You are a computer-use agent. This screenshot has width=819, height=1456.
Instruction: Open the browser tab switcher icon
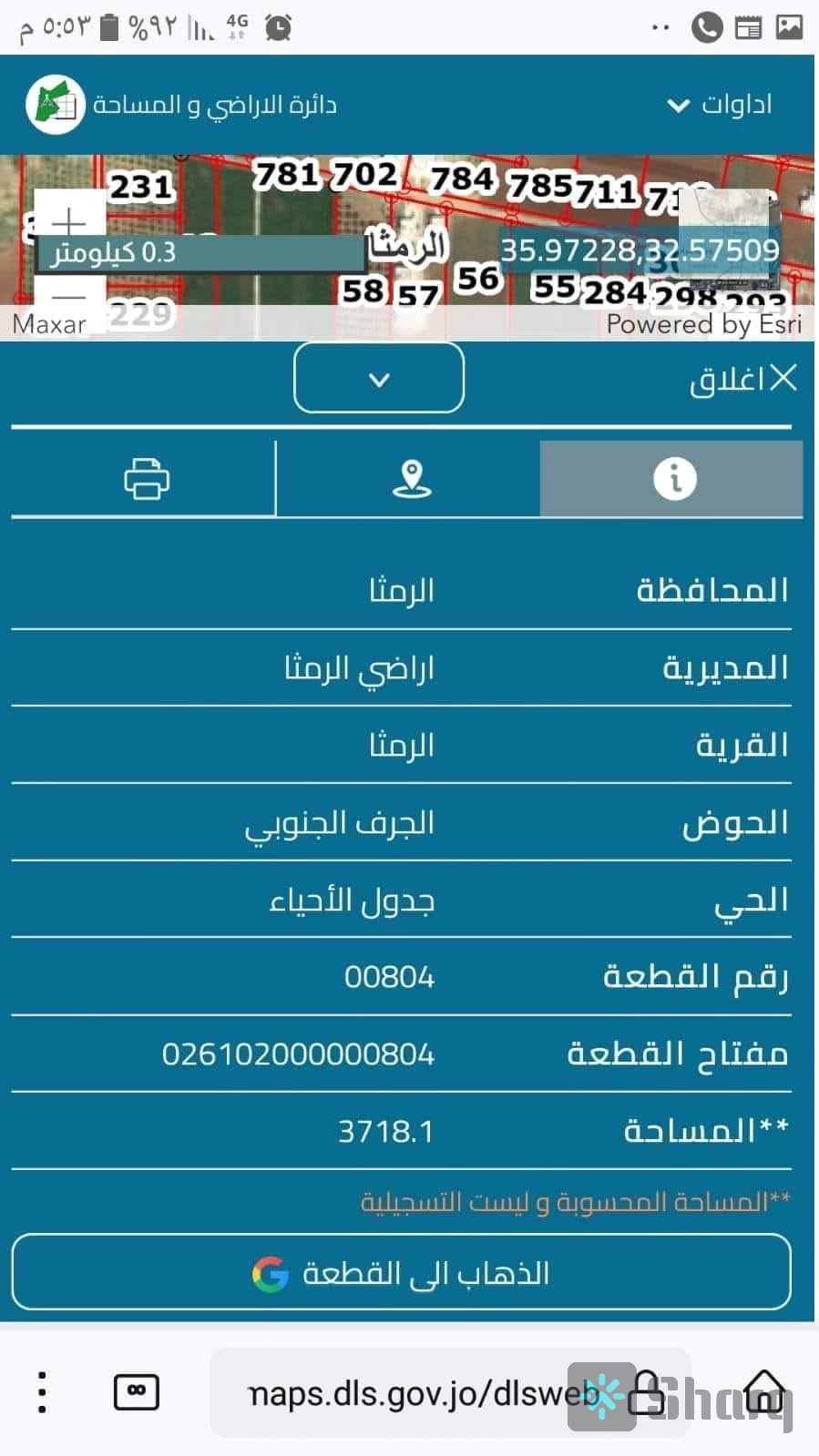click(x=135, y=1391)
